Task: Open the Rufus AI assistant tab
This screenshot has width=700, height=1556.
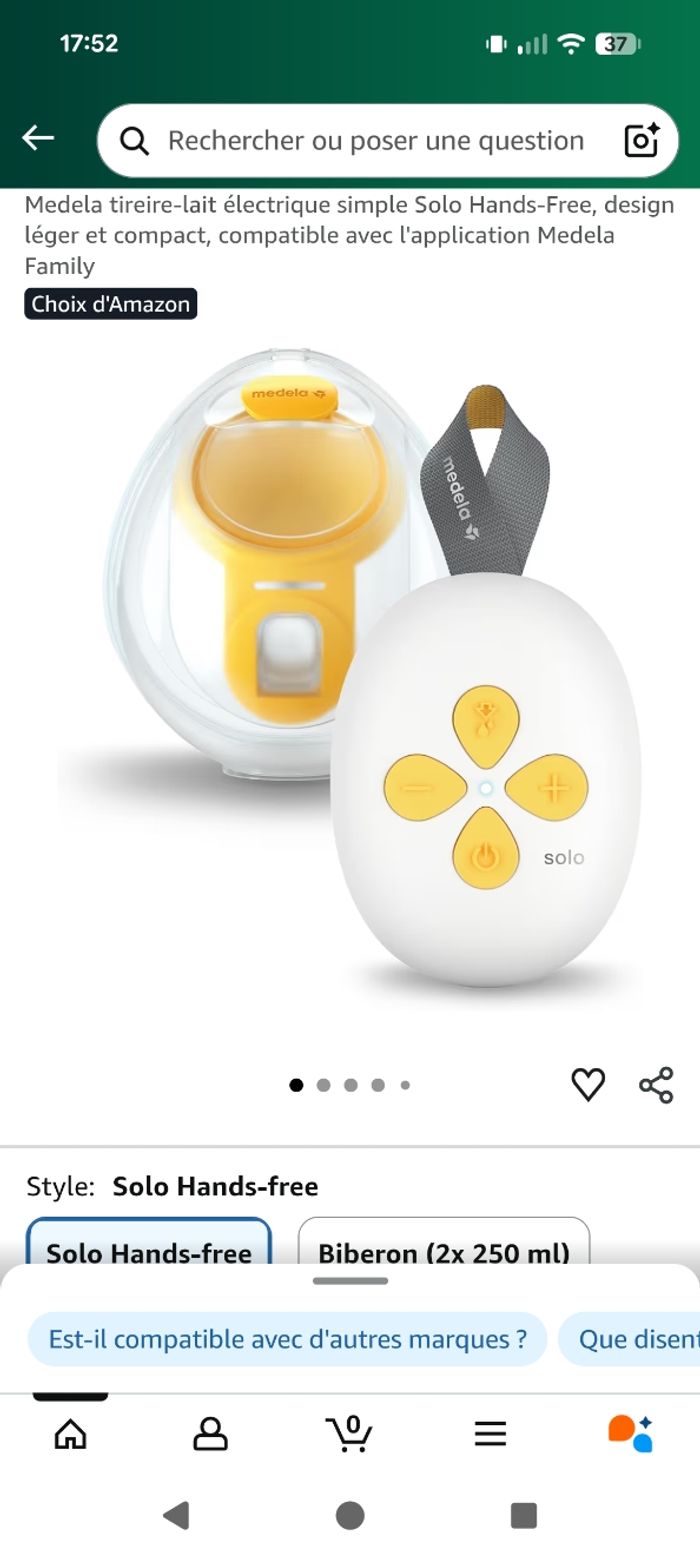Action: pyautogui.click(x=630, y=1435)
